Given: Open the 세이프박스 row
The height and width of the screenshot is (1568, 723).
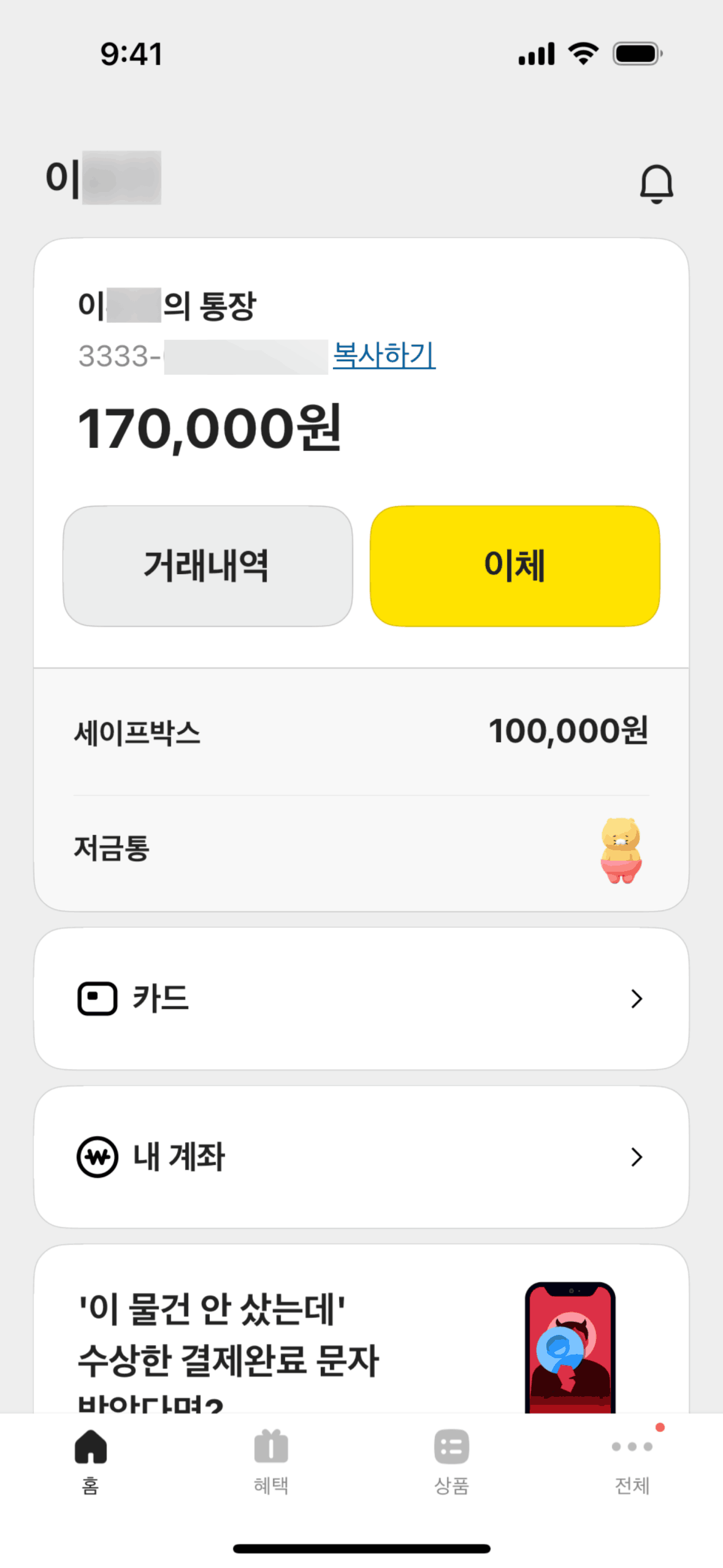Looking at the screenshot, I should click(361, 732).
